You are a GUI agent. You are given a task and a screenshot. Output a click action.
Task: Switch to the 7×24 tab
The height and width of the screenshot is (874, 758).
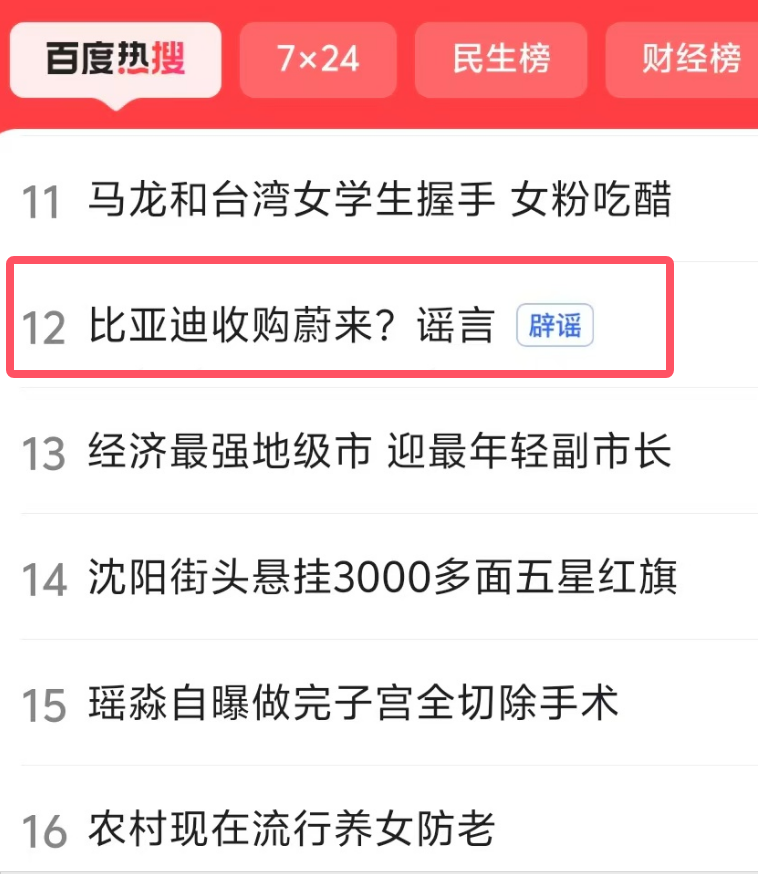[318, 60]
